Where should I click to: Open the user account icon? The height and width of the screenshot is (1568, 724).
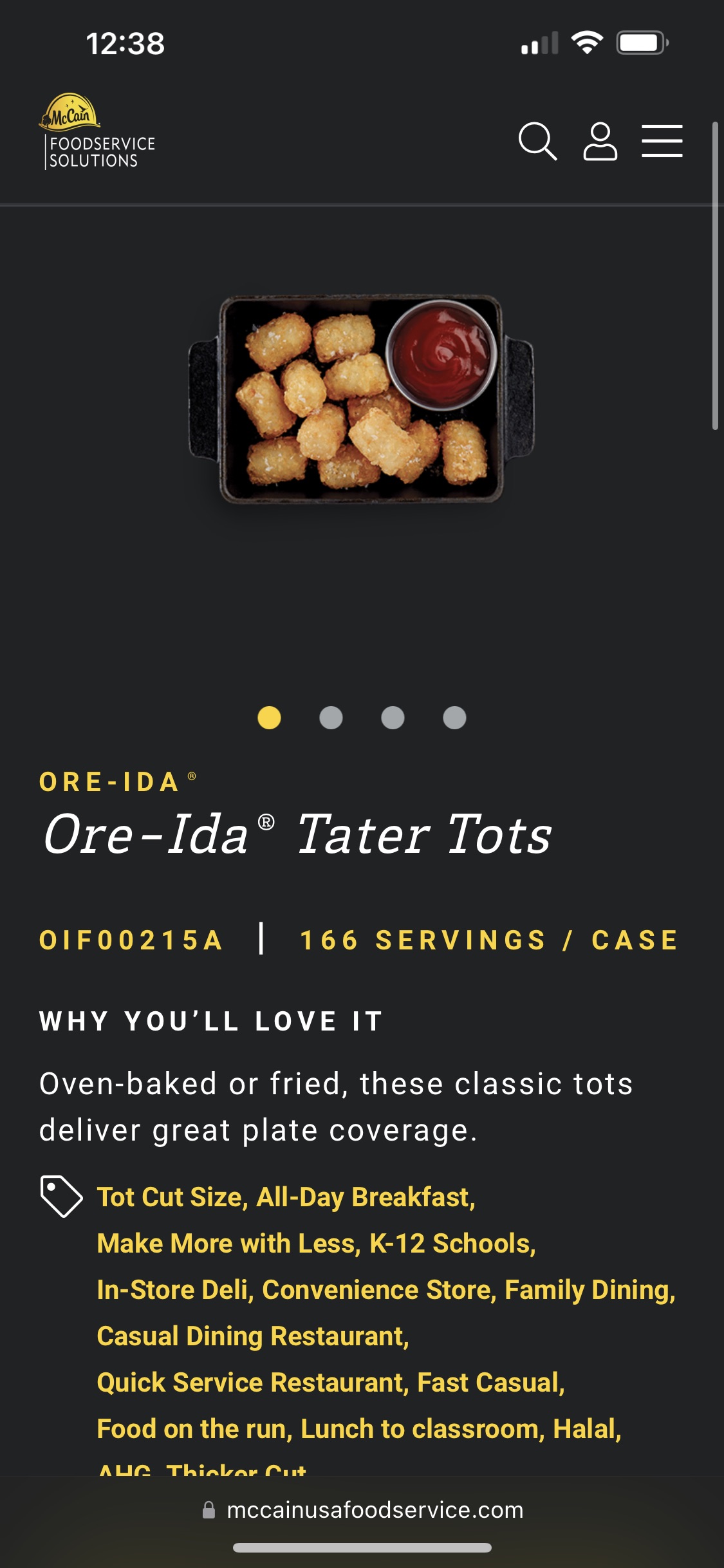coord(600,141)
